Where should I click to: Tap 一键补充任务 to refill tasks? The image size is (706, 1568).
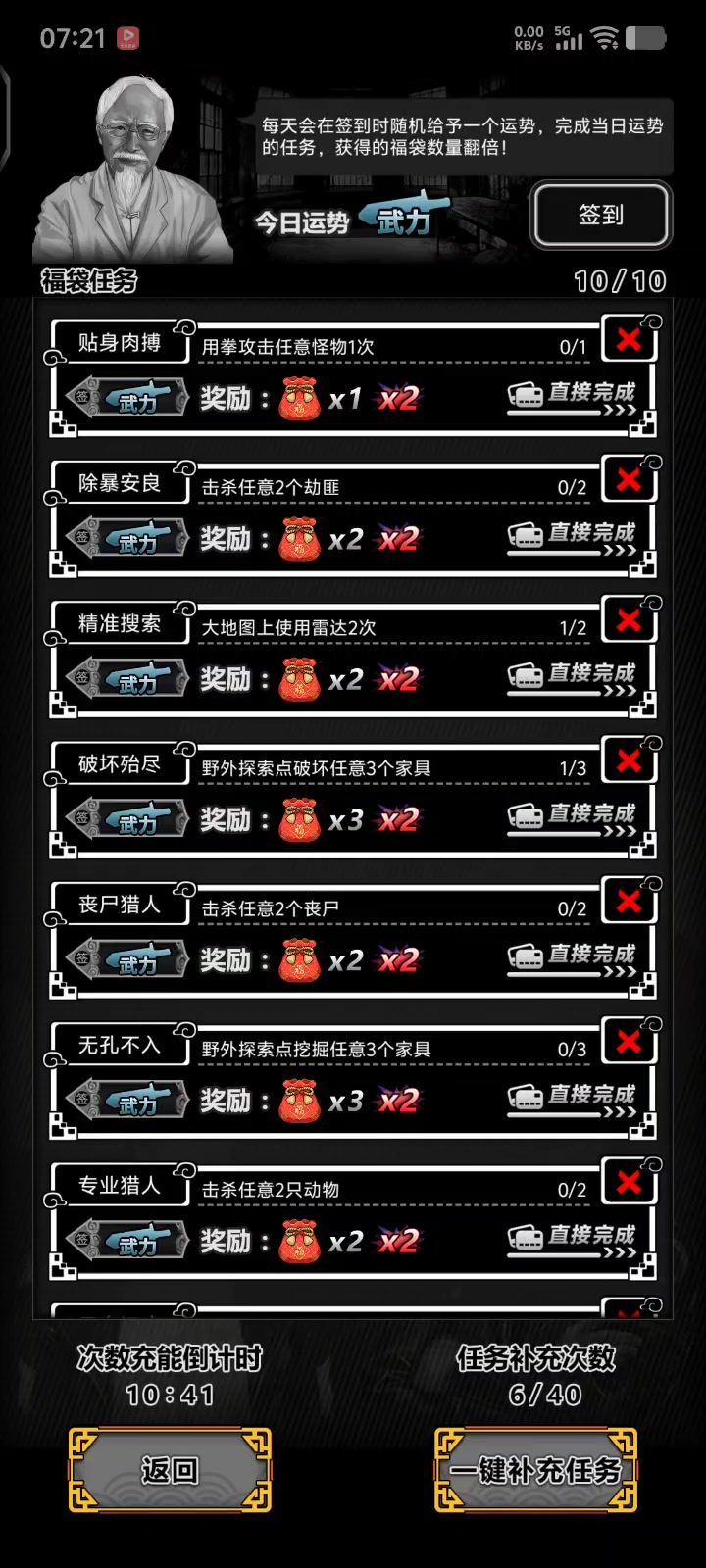[x=535, y=1469]
